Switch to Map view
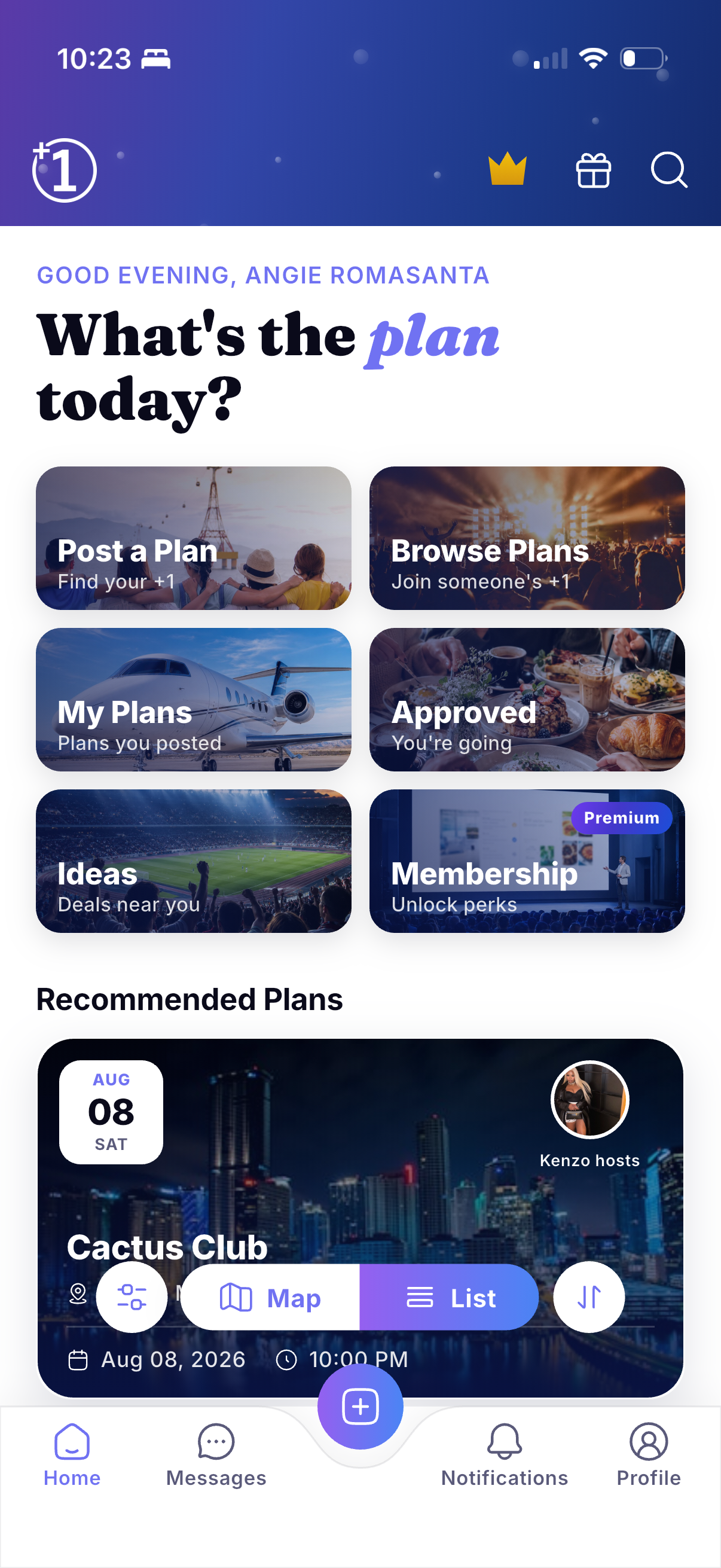721x1568 pixels. 270,1297
